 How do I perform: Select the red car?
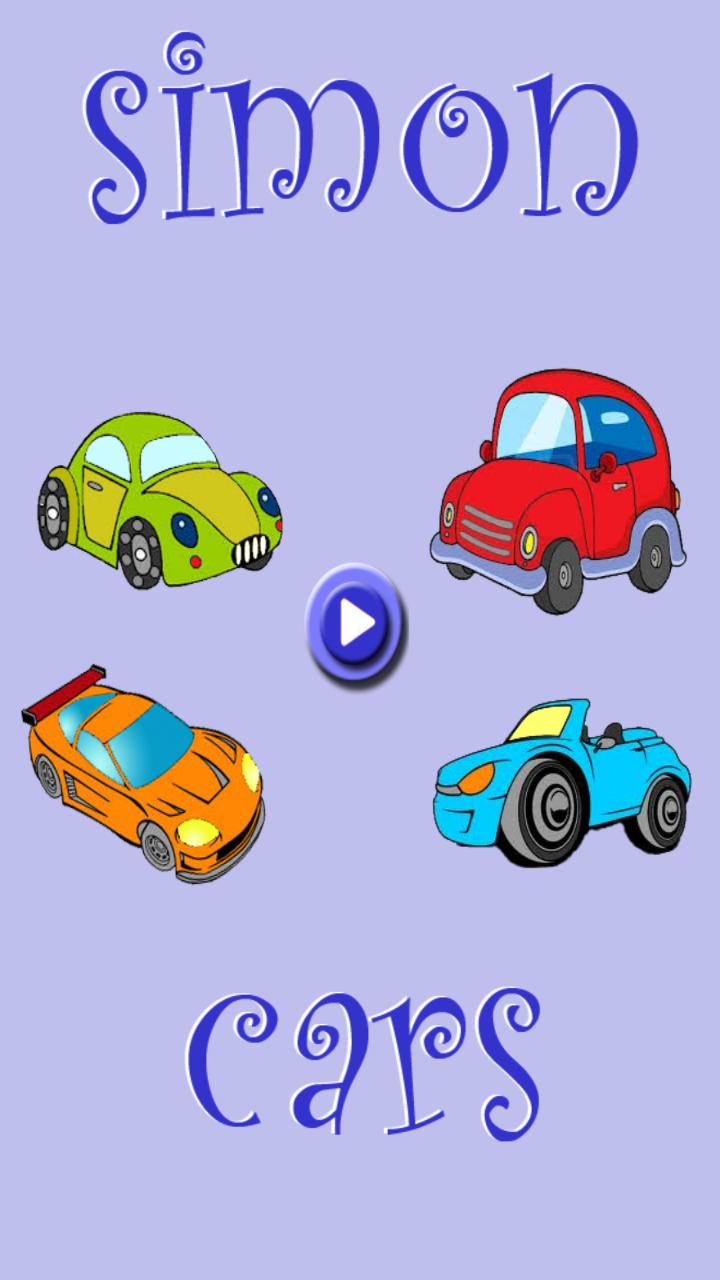[560, 492]
